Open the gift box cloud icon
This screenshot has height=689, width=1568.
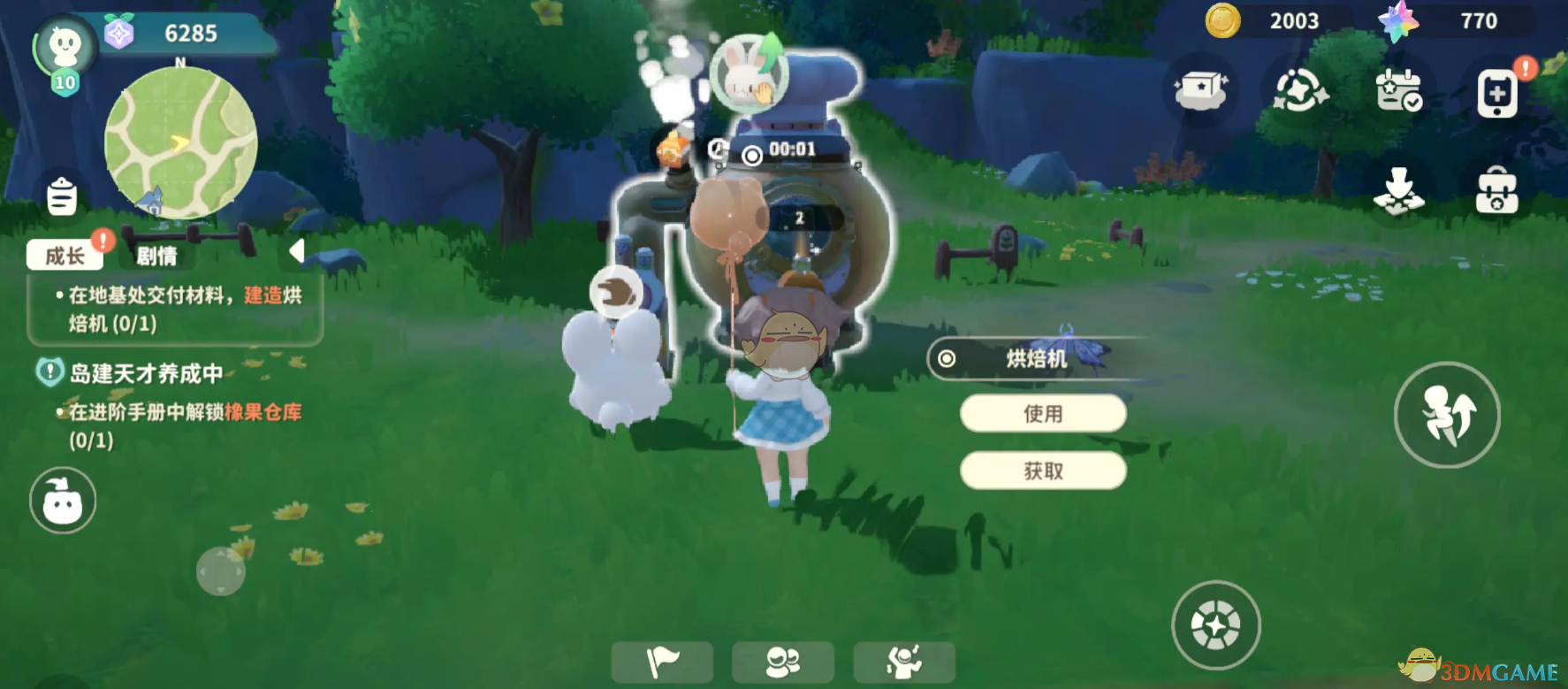tap(1199, 90)
